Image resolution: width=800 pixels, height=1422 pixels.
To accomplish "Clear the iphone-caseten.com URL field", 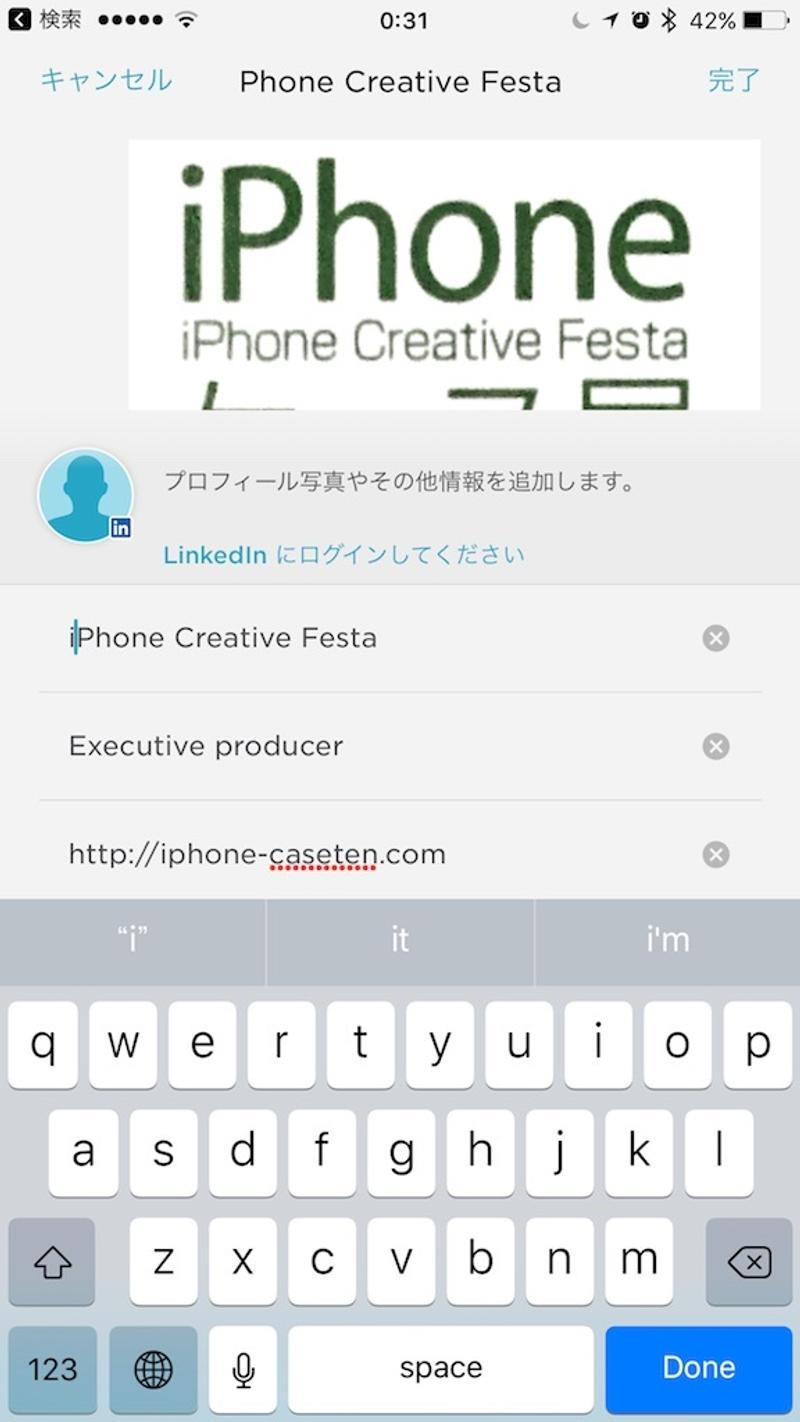I will coord(715,854).
